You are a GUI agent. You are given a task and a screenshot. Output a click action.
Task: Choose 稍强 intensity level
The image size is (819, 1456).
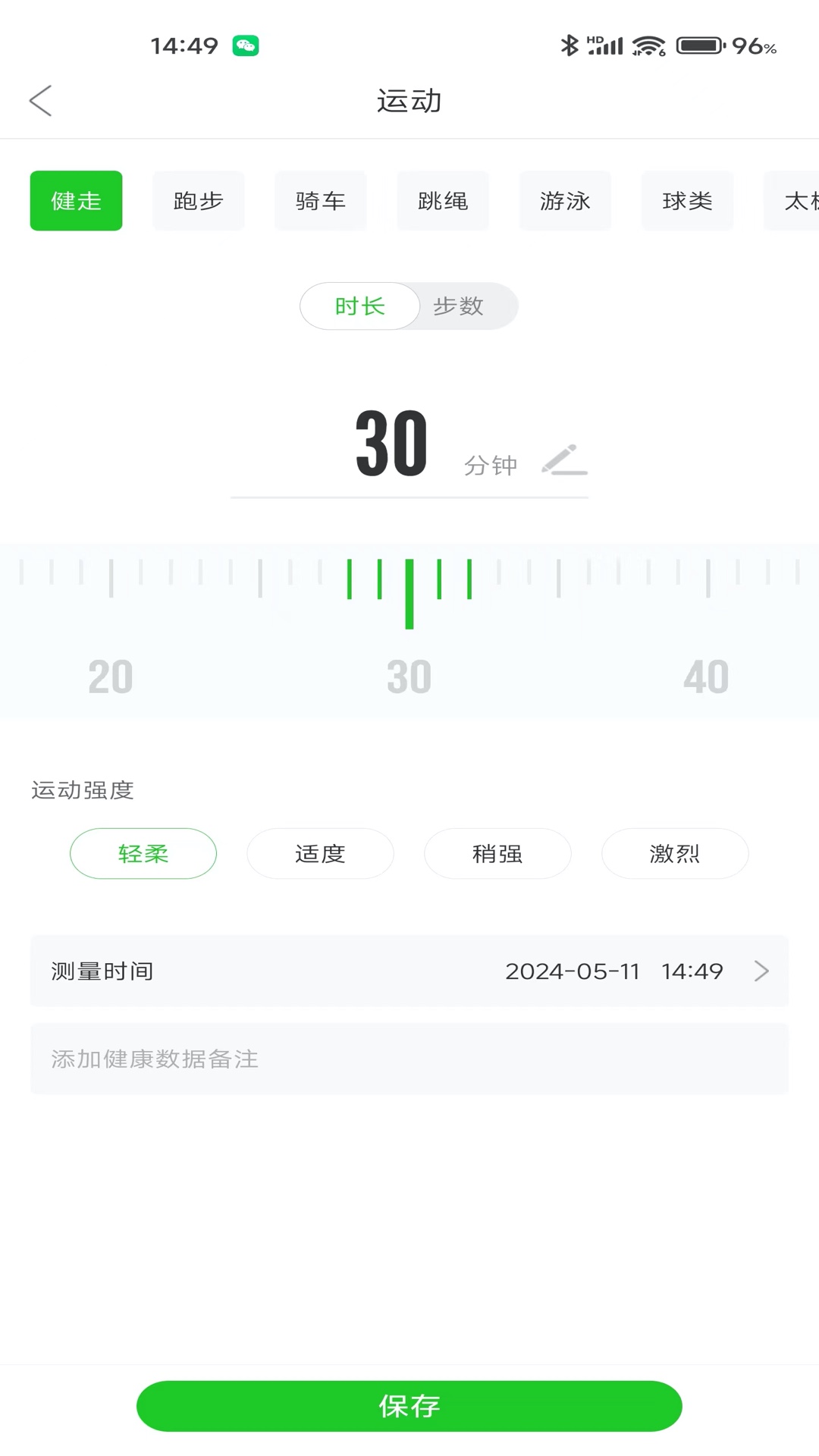497,854
